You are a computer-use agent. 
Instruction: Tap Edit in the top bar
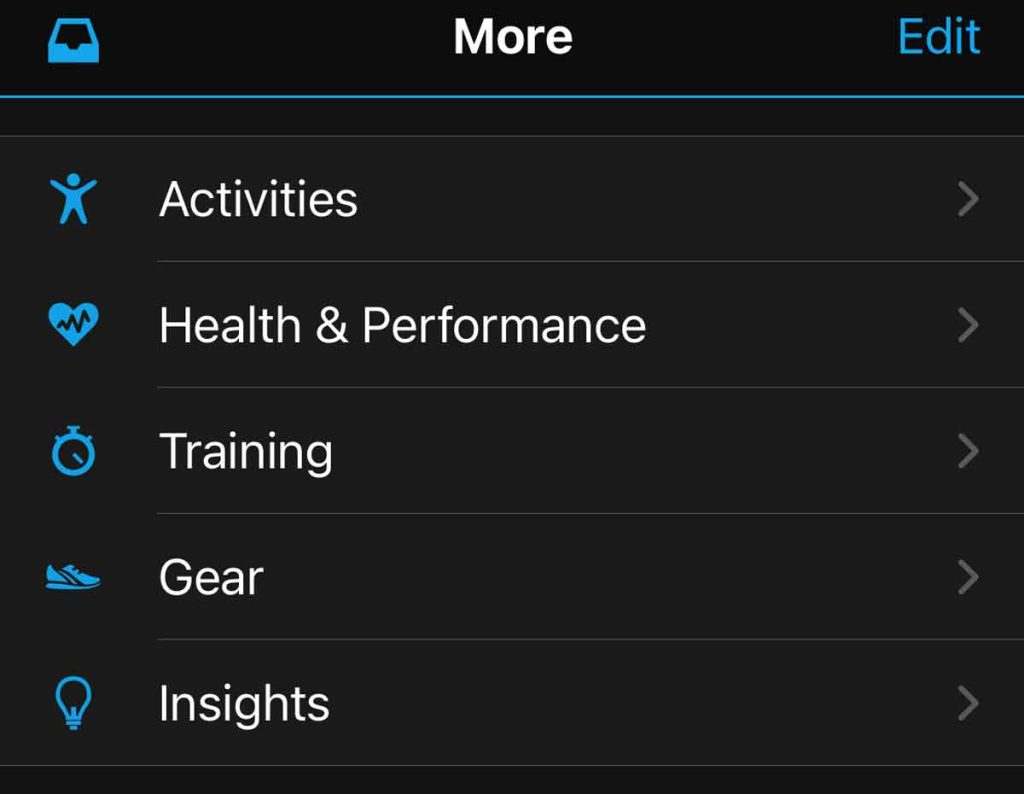pos(938,38)
